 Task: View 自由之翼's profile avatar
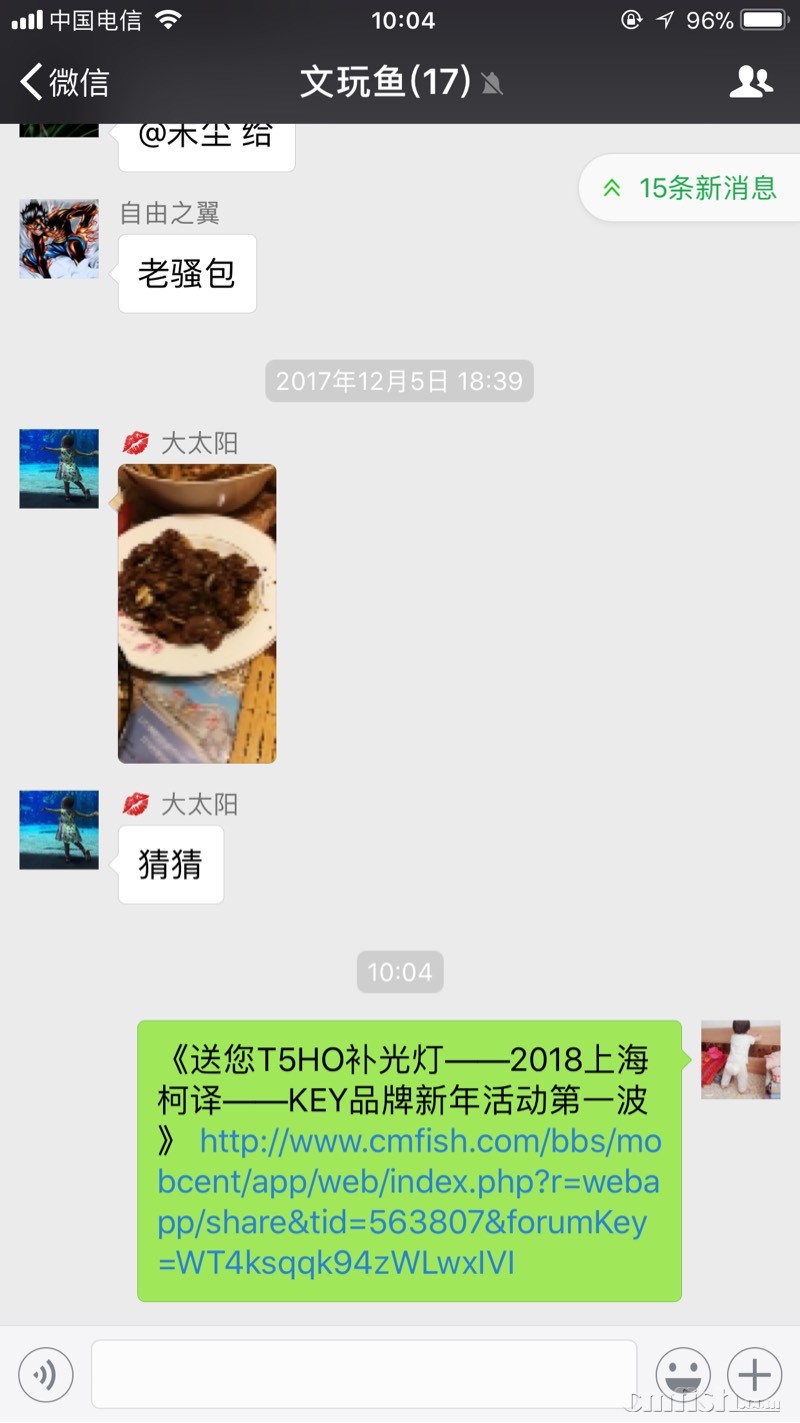pos(59,239)
